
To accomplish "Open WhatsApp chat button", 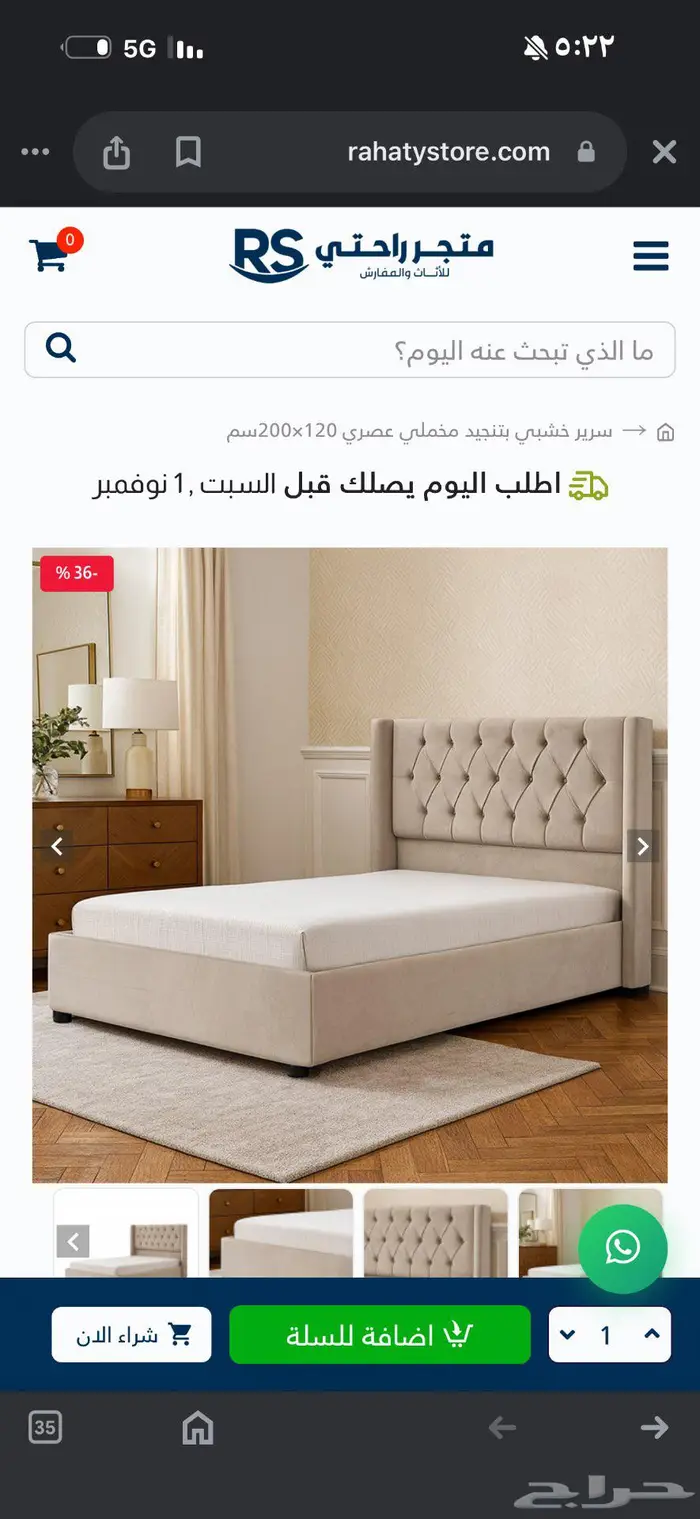I will point(622,1248).
